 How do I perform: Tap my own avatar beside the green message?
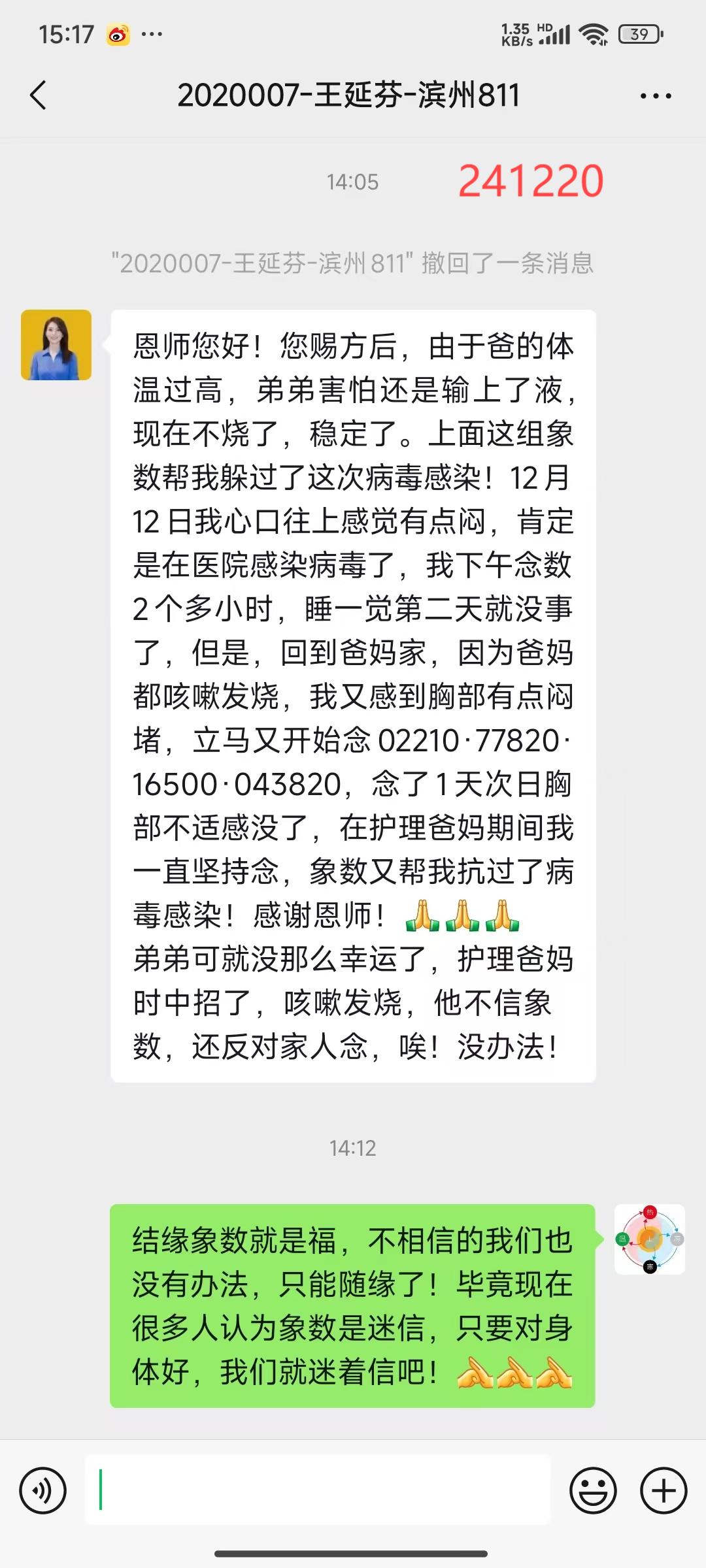click(650, 1239)
